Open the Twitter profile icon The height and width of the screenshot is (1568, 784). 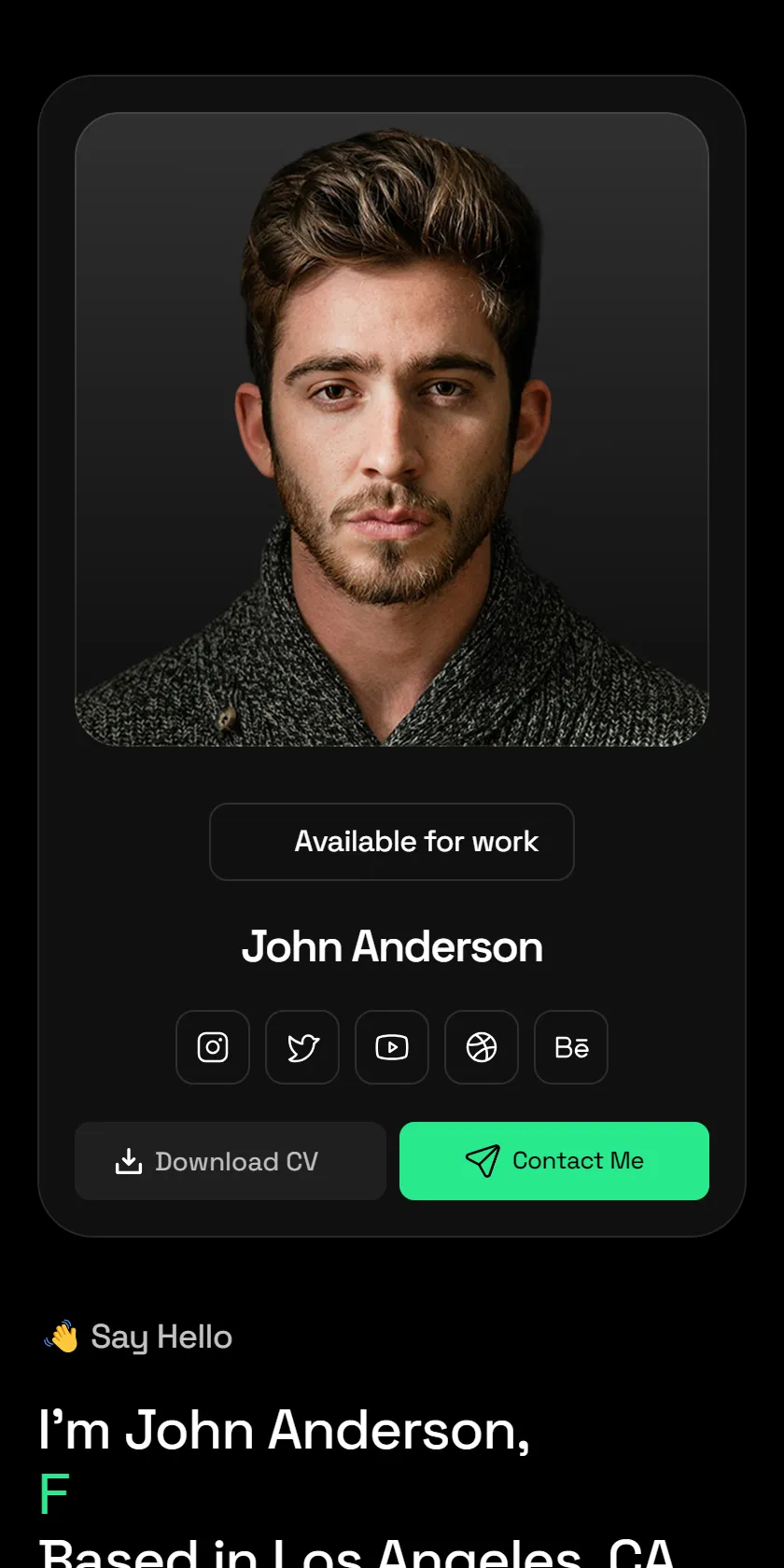click(302, 1047)
